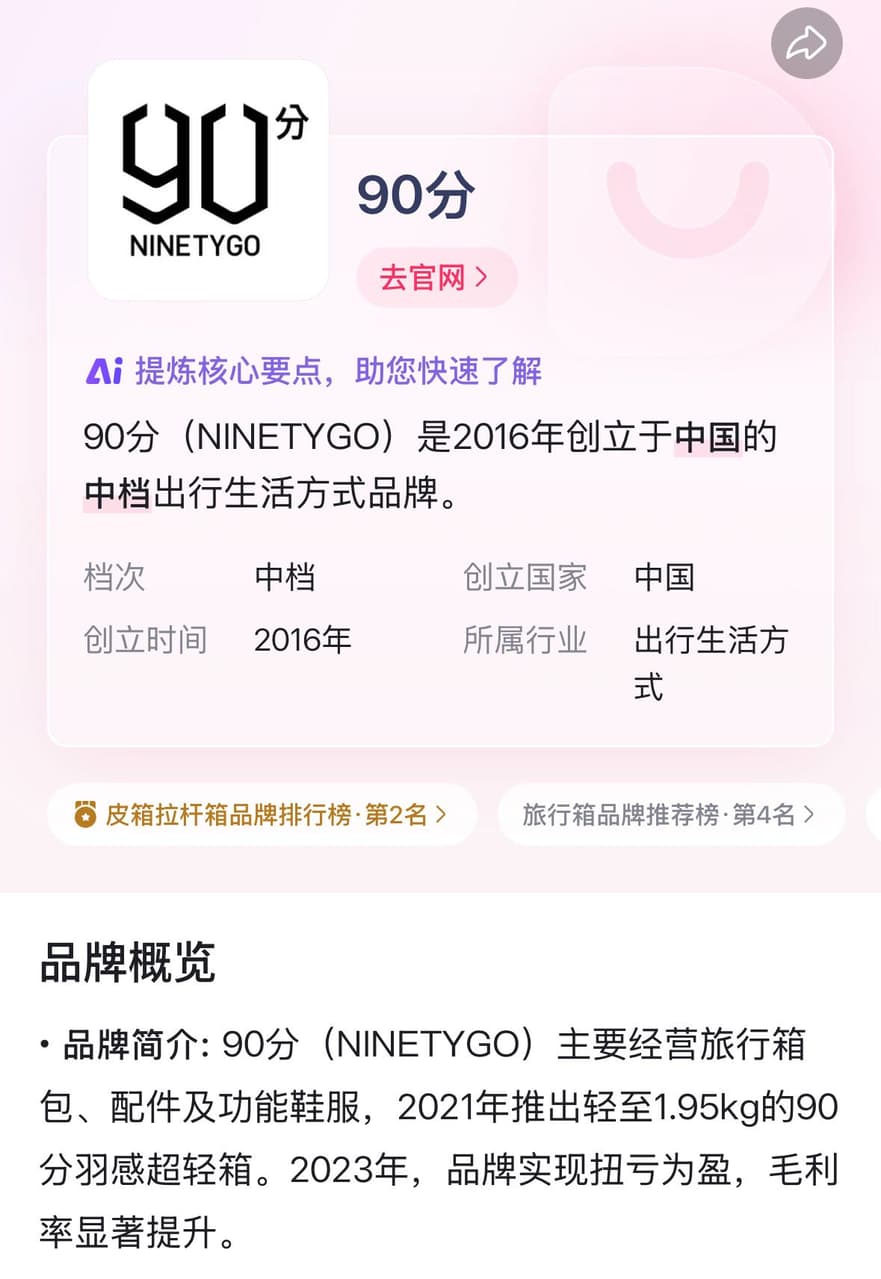
Task: Go to the 90分 official website (去官网)
Action: click(436, 277)
